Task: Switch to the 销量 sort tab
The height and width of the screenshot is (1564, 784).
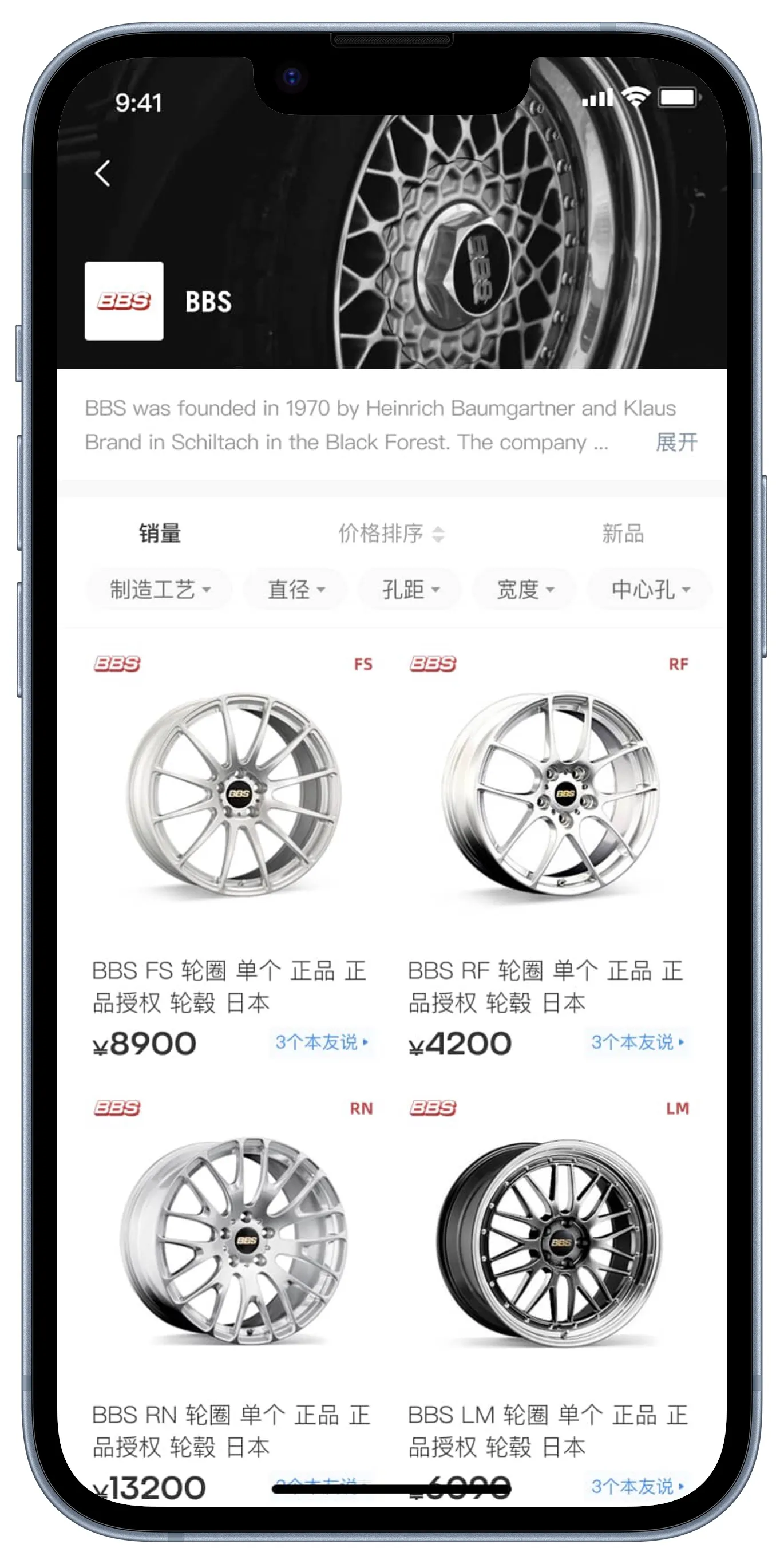Action: tap(160, 533)
